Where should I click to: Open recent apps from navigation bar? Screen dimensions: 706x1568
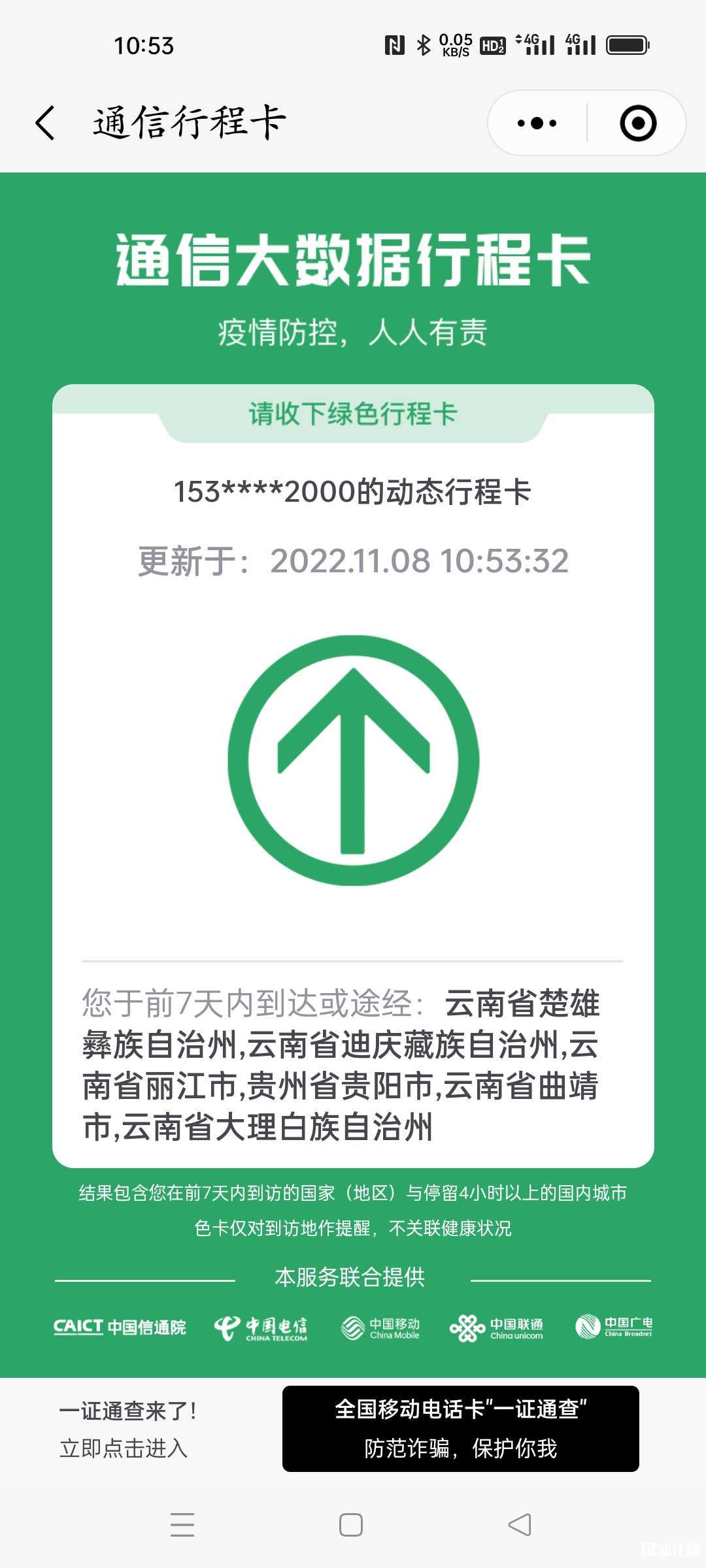pyautogui.click(x=182, y=1525)
